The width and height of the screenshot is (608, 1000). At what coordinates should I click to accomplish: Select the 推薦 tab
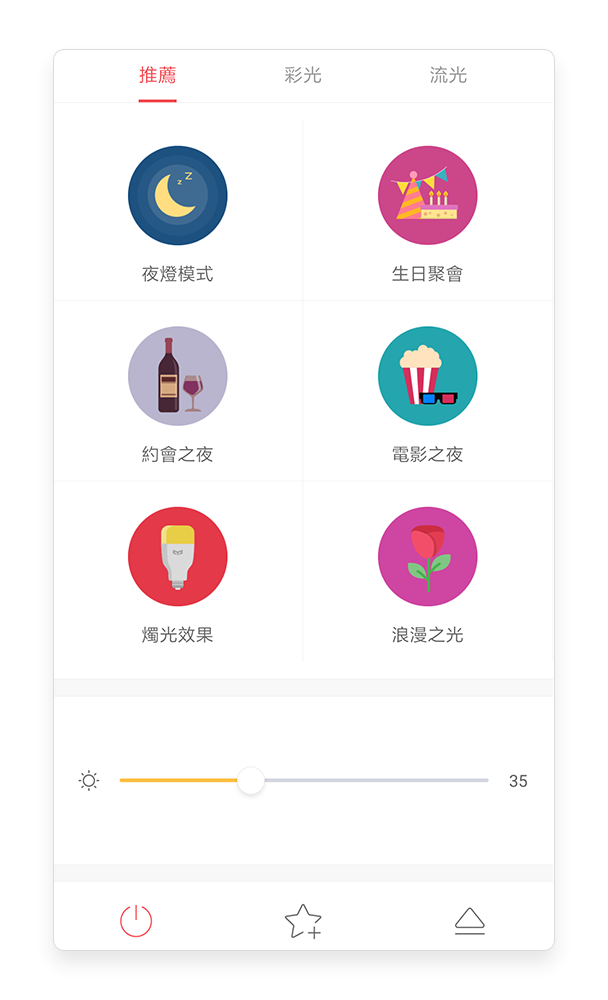pos(158,75)
